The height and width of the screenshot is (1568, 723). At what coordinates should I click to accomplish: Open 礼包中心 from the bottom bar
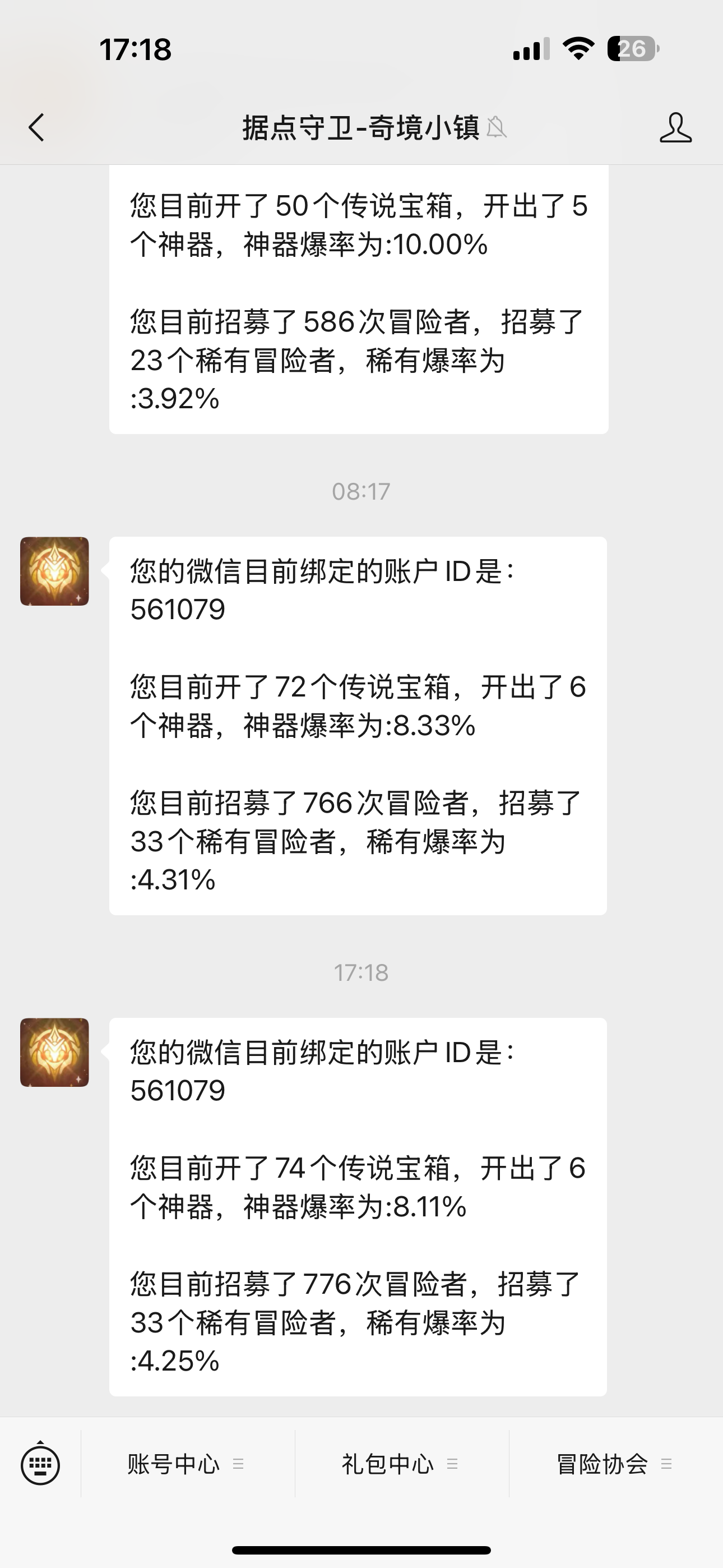point(388,1464)
